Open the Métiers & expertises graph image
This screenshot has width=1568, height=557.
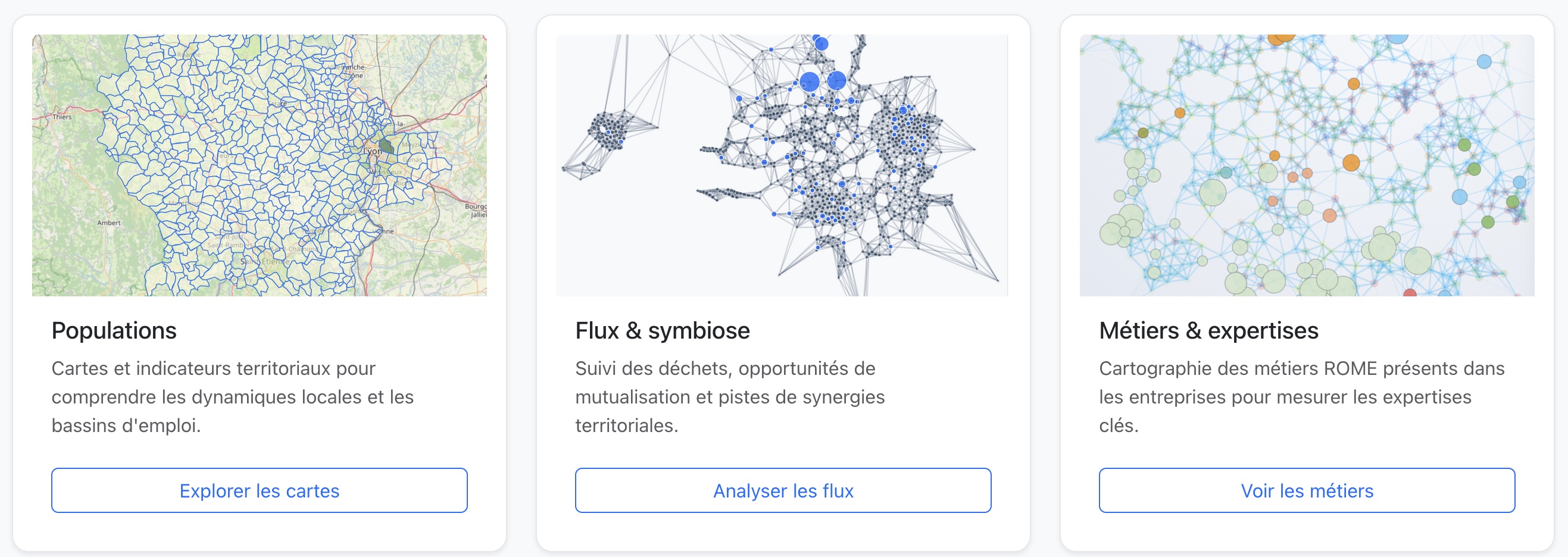point(1307,165)
